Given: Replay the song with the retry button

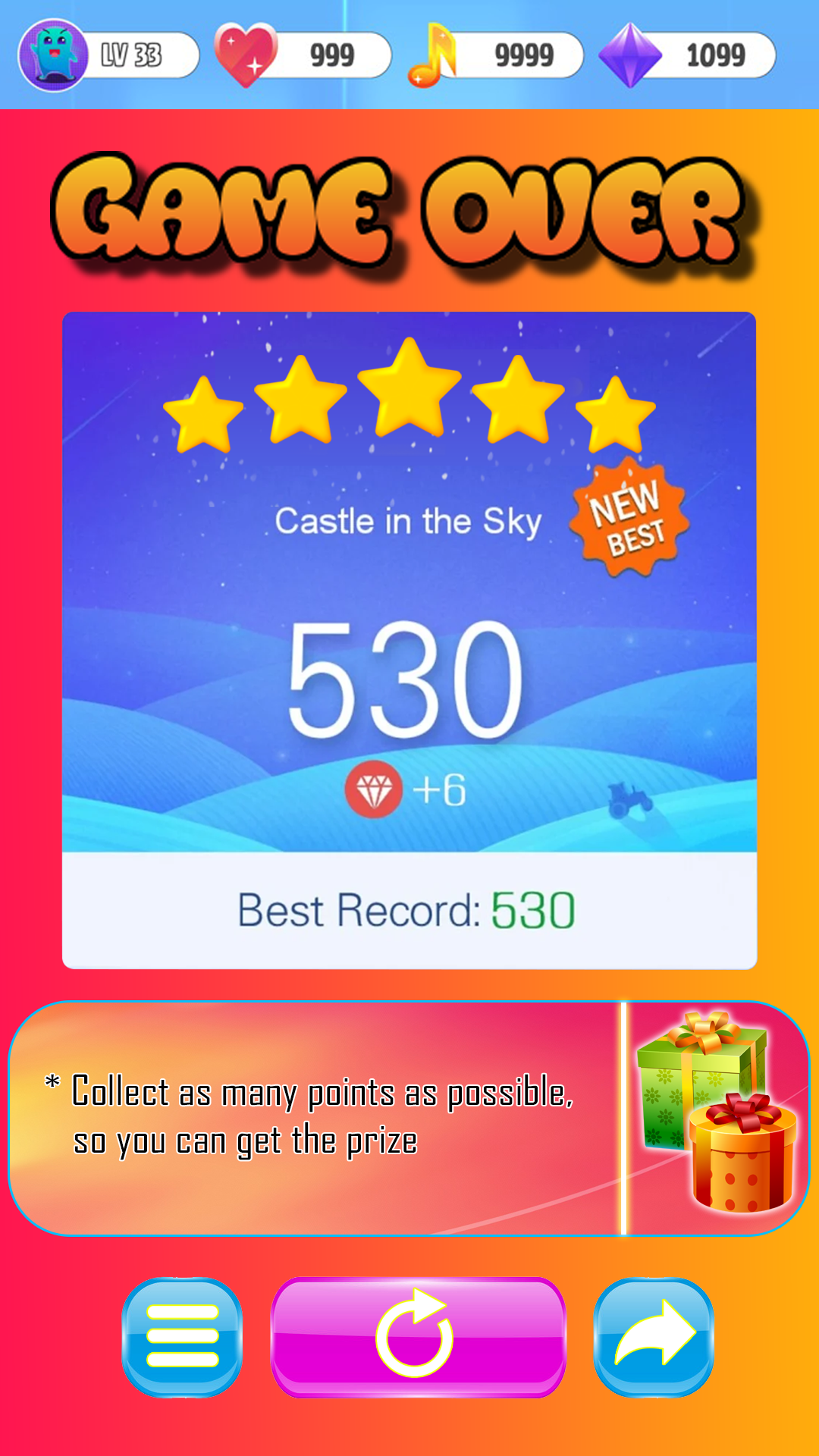Looking at the screenshot, I should [x=419, y=1337].
